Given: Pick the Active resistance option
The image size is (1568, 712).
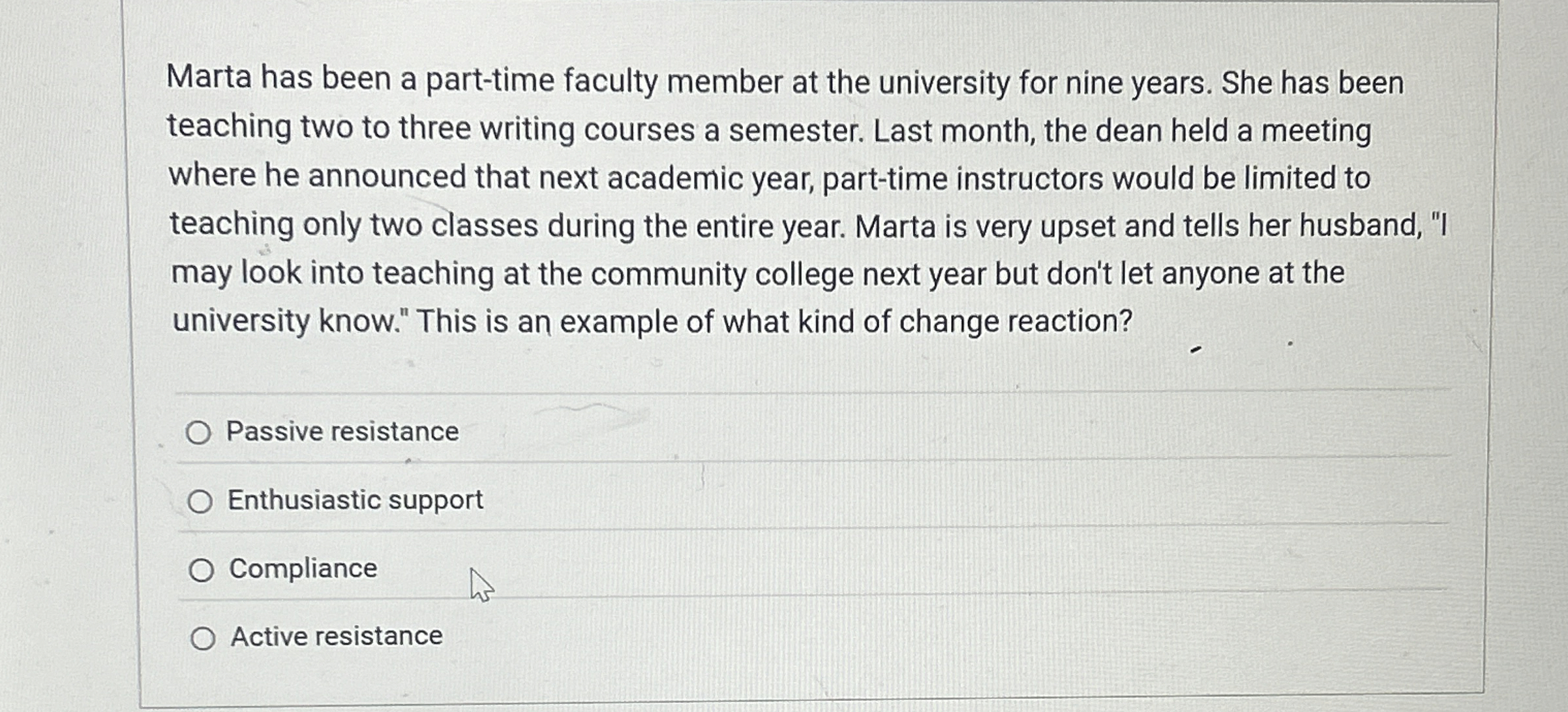Looking at the screenshot, I should tap(203, 638).
